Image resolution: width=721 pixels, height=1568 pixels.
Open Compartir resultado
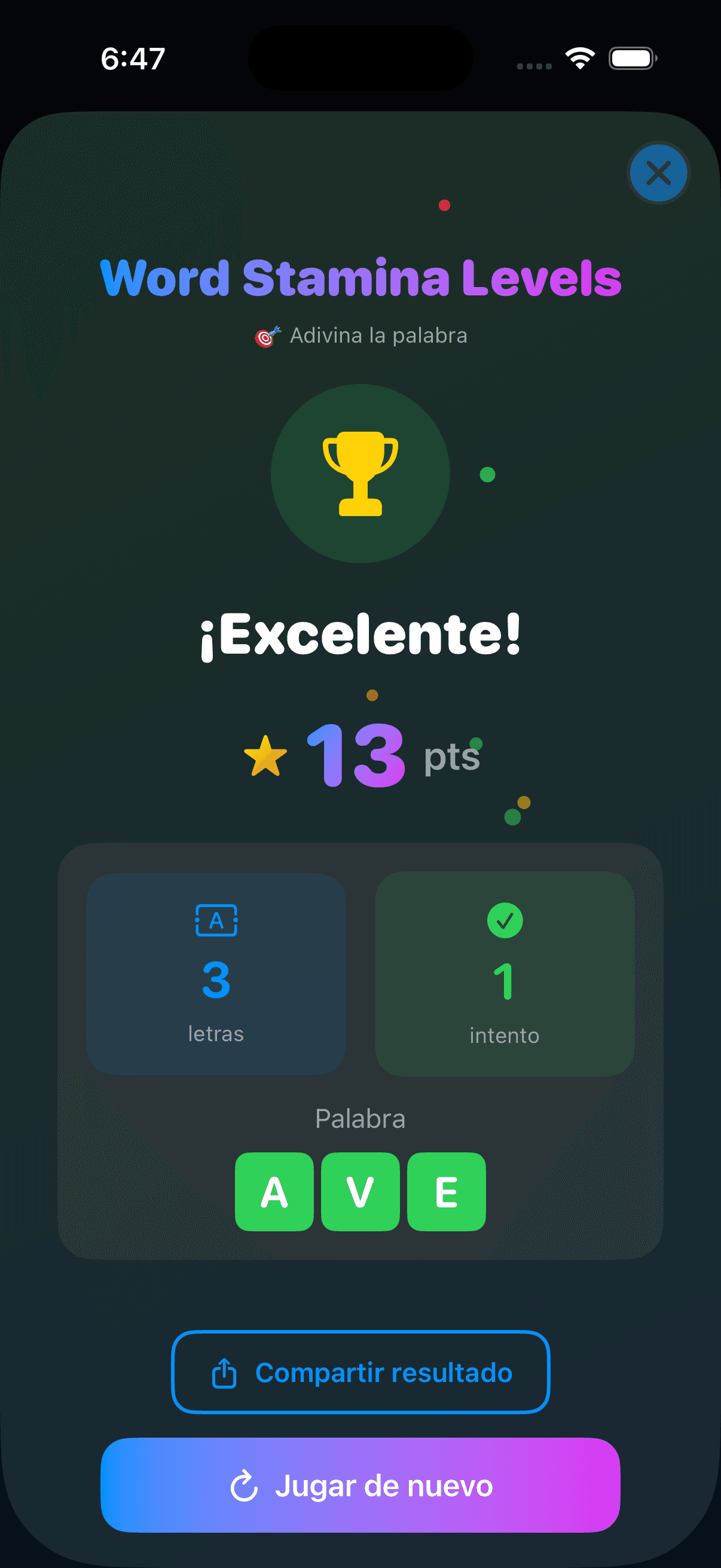[361, 1373]
